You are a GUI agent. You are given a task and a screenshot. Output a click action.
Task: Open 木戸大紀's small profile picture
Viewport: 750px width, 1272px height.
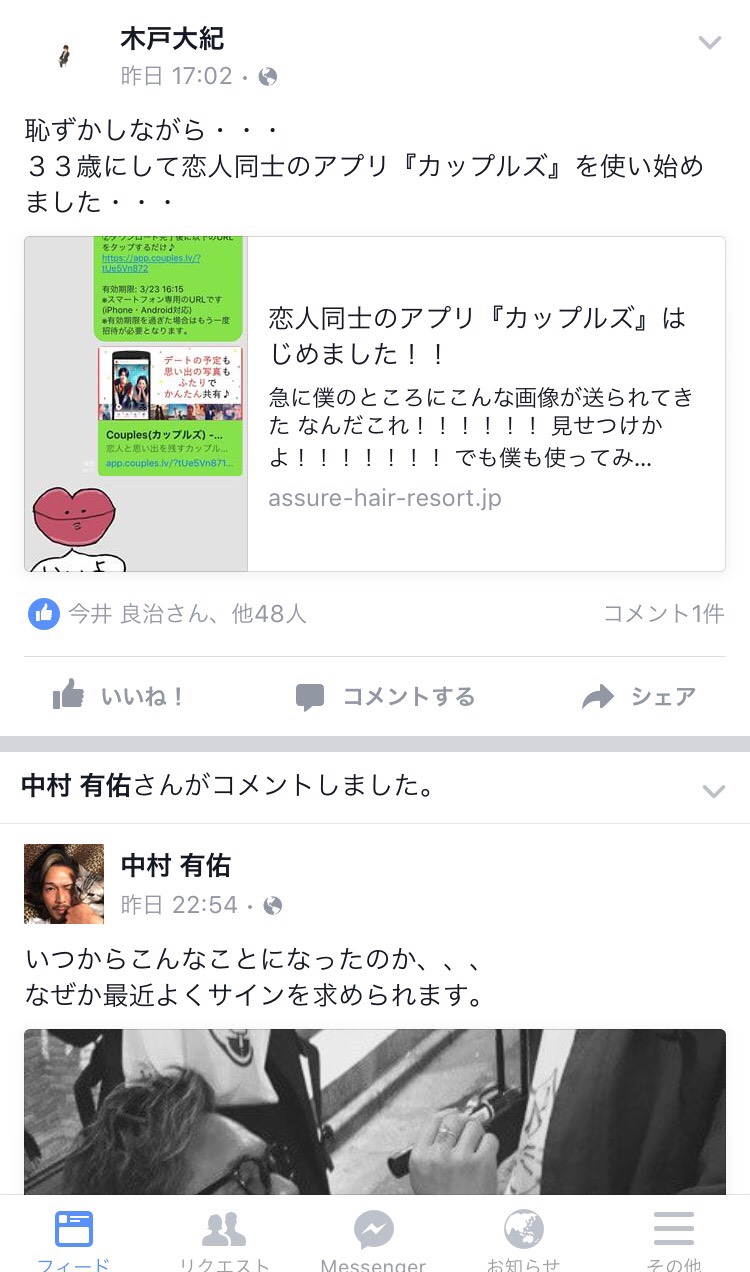tap(64, 56)
